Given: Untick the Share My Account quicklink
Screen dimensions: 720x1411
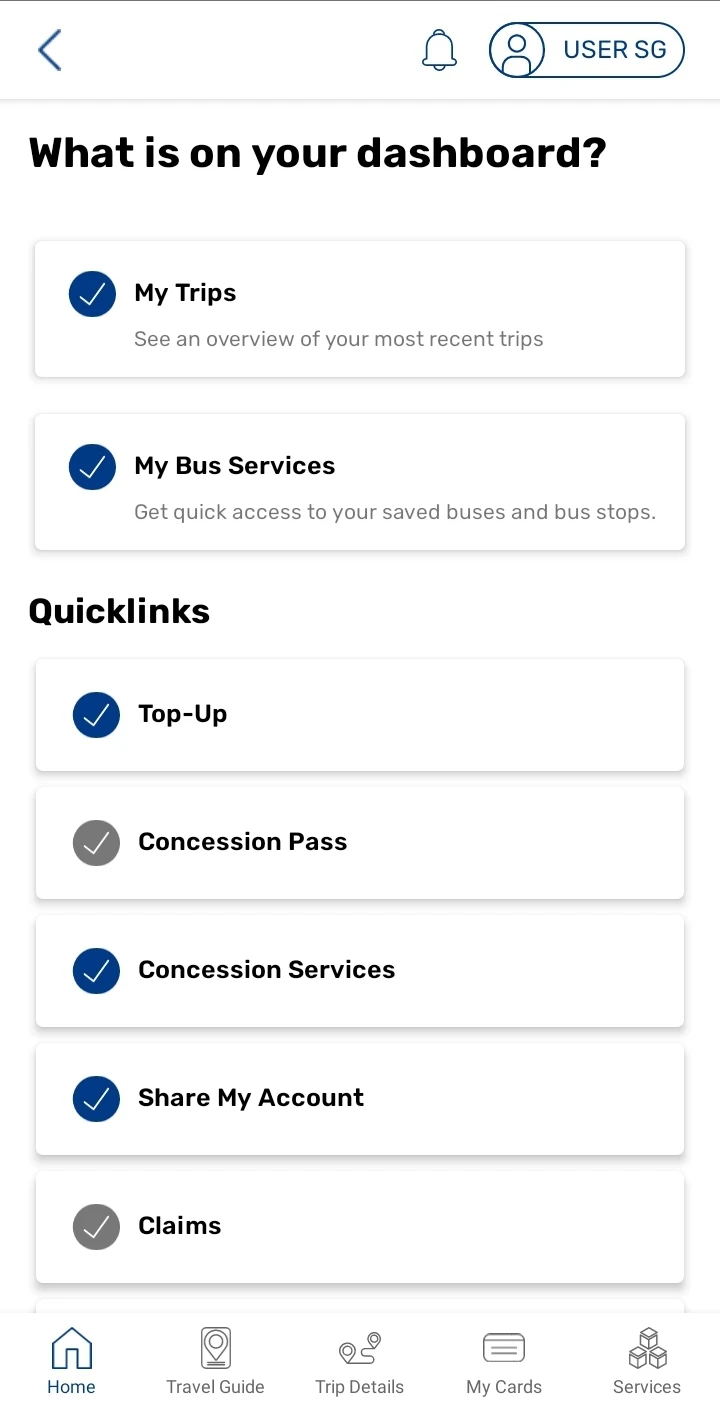Looking at the screenshot, I should (96, 1099).
